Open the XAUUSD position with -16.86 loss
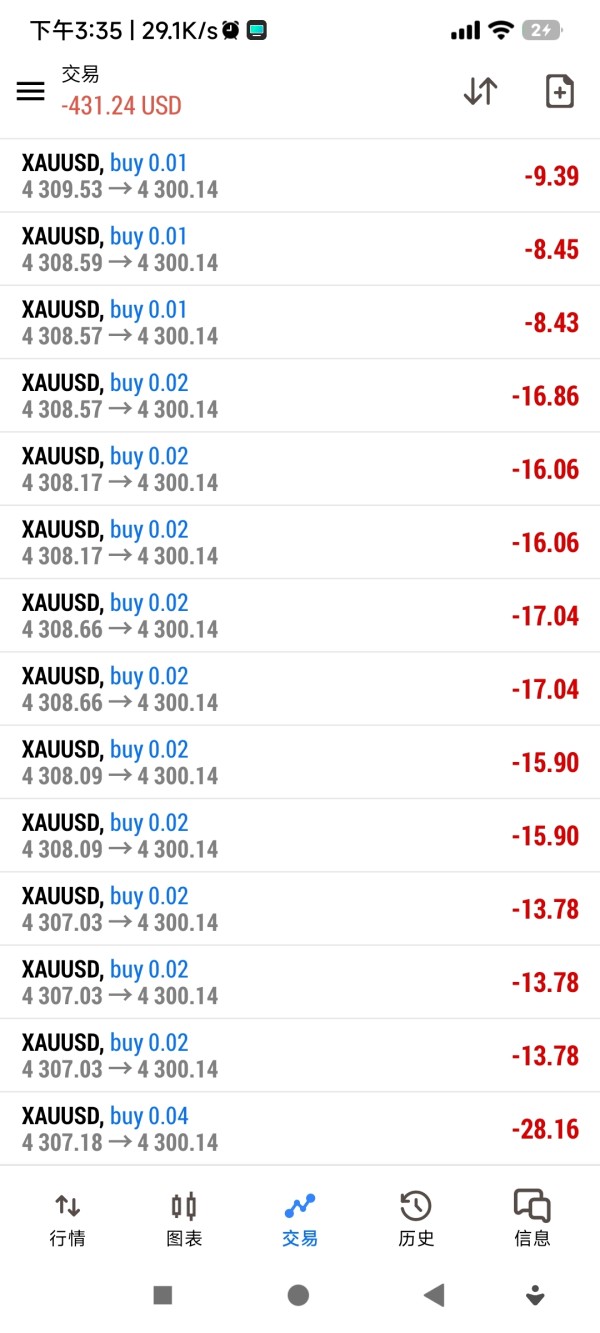Screen dimensions: 600x1333 [300, 396]
